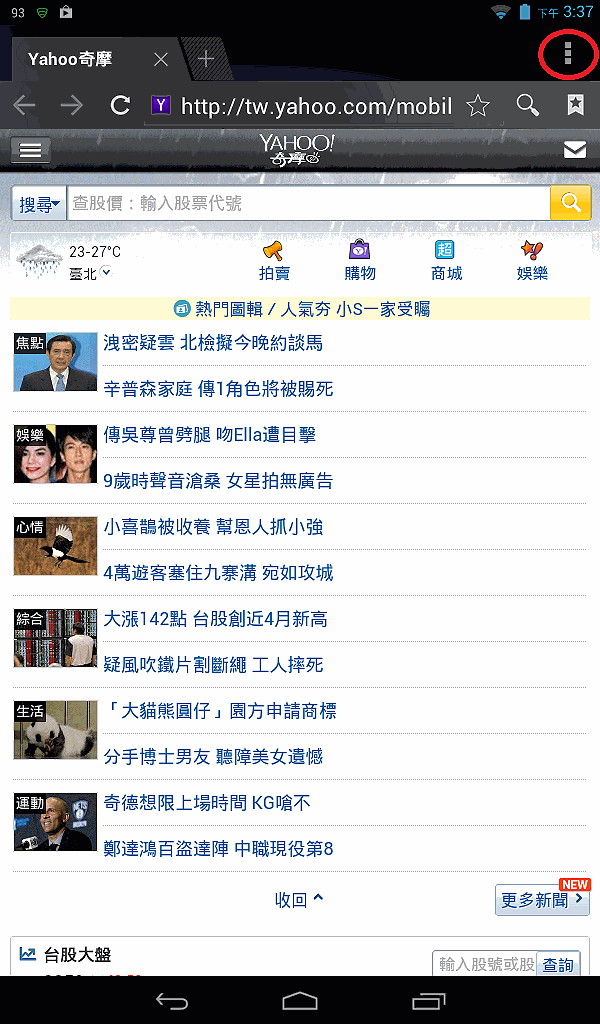
Task: Open 更多新聞 for more news
Action: (540, 900)
